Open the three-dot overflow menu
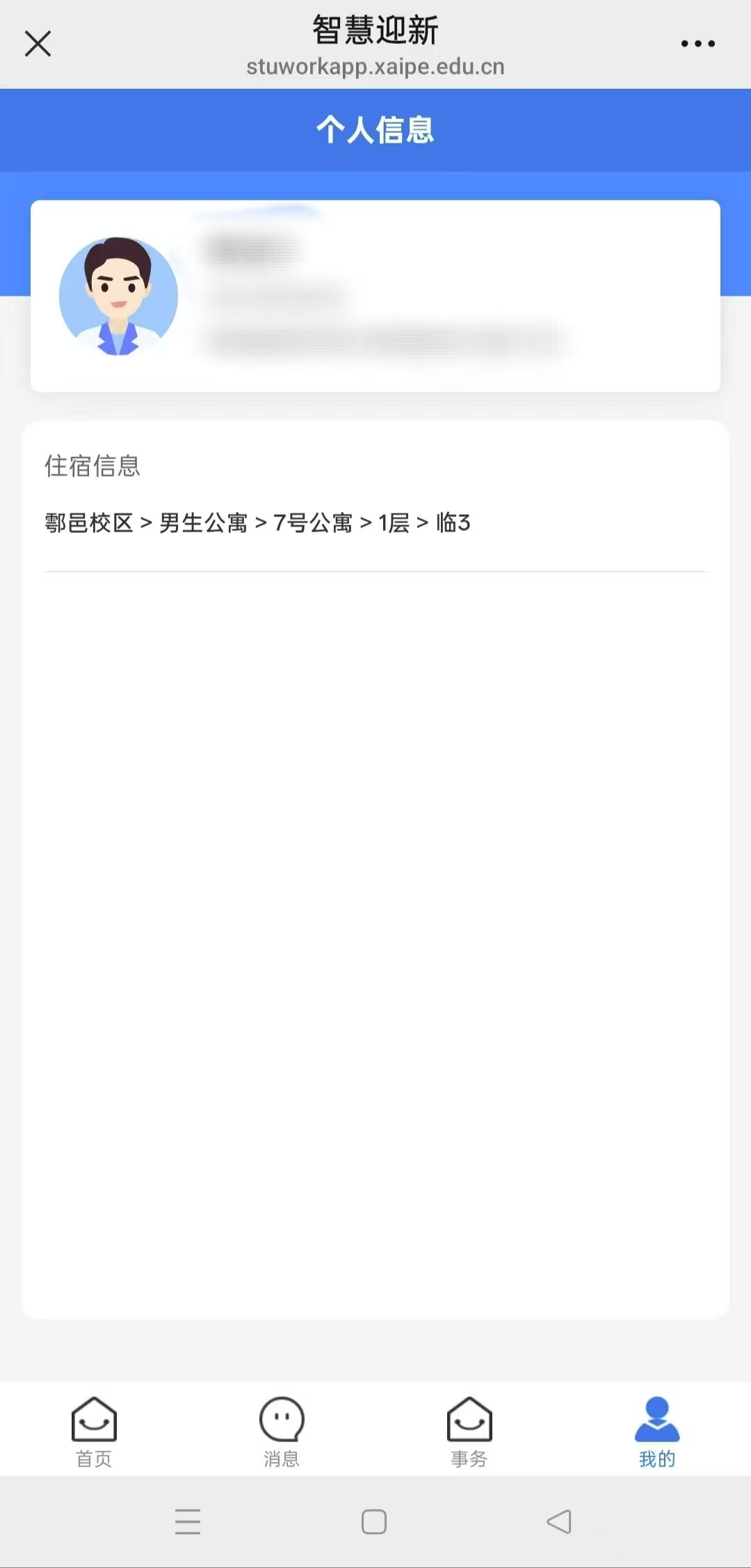This screenshot has height=1568, width=751. 697,44
